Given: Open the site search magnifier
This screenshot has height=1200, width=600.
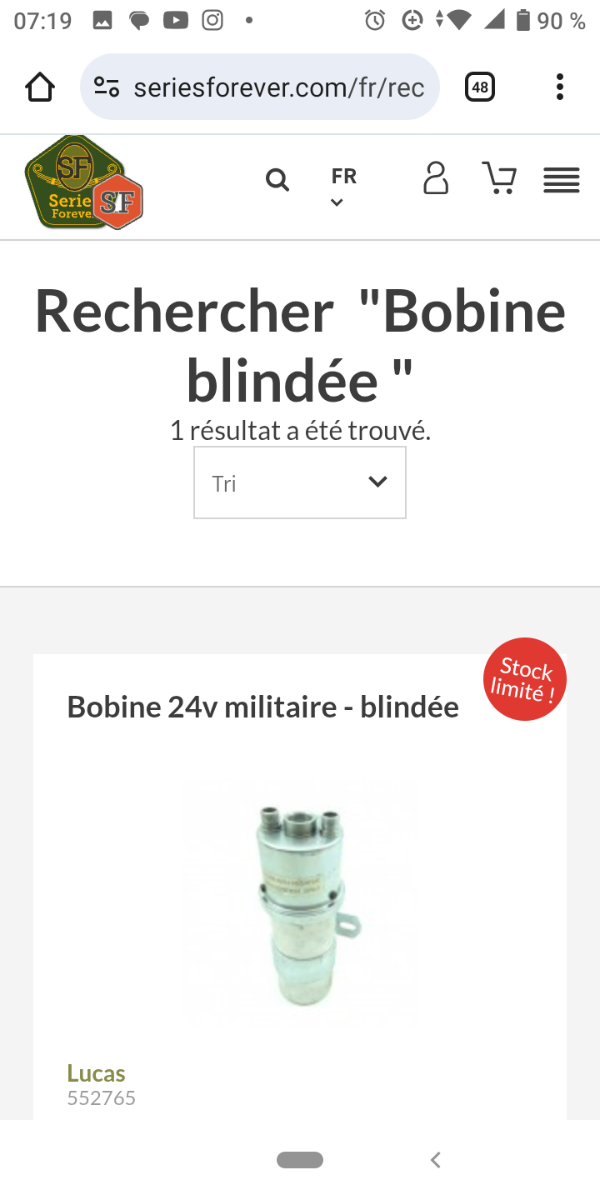Looking at the screenshot, I should pos(277,180).
